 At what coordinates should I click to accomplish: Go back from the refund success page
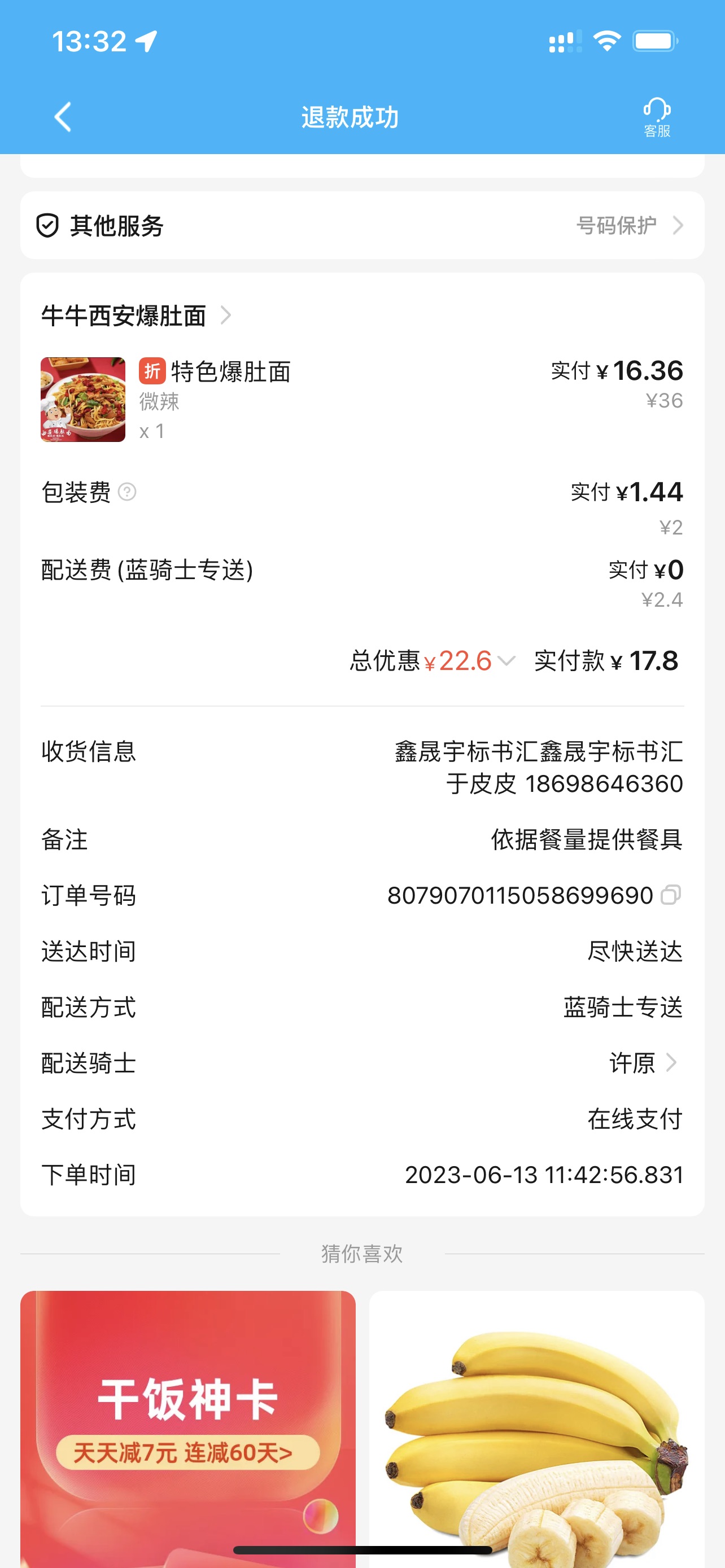click(63, 117)
